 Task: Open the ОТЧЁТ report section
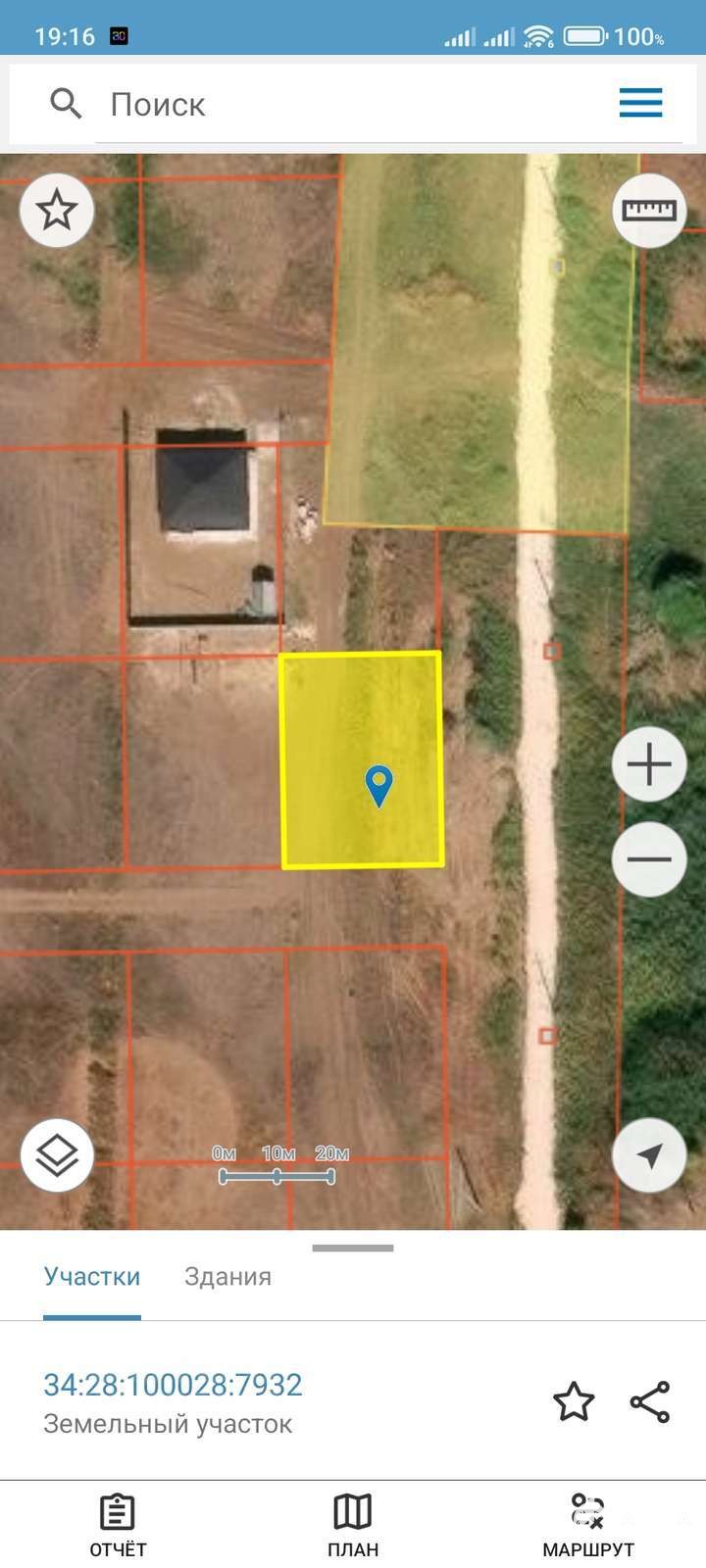tap(118, 1526)
